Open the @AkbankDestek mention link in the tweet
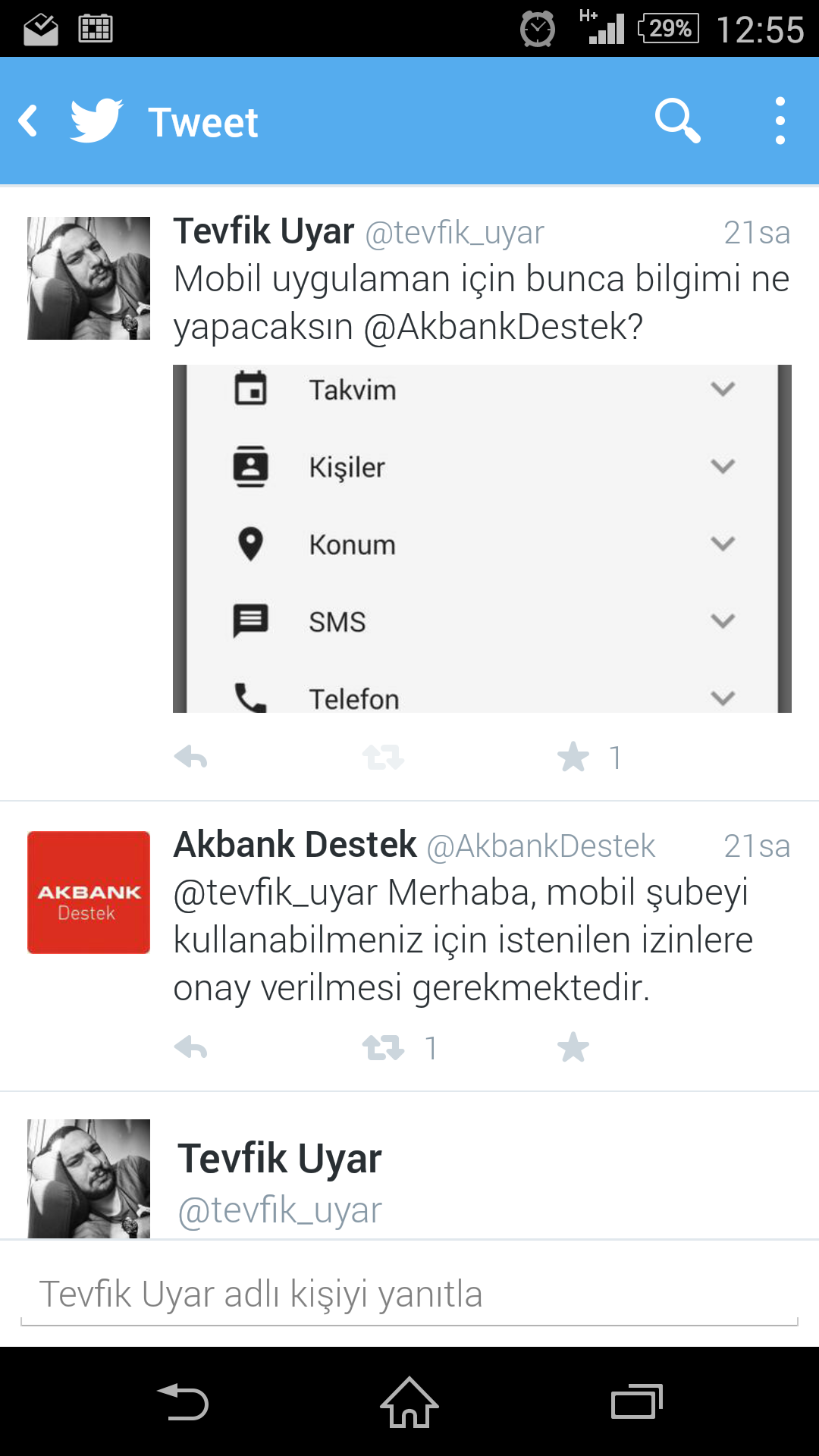The width and height of the screenshot is (819, 1456). click(x=503, y=327)
